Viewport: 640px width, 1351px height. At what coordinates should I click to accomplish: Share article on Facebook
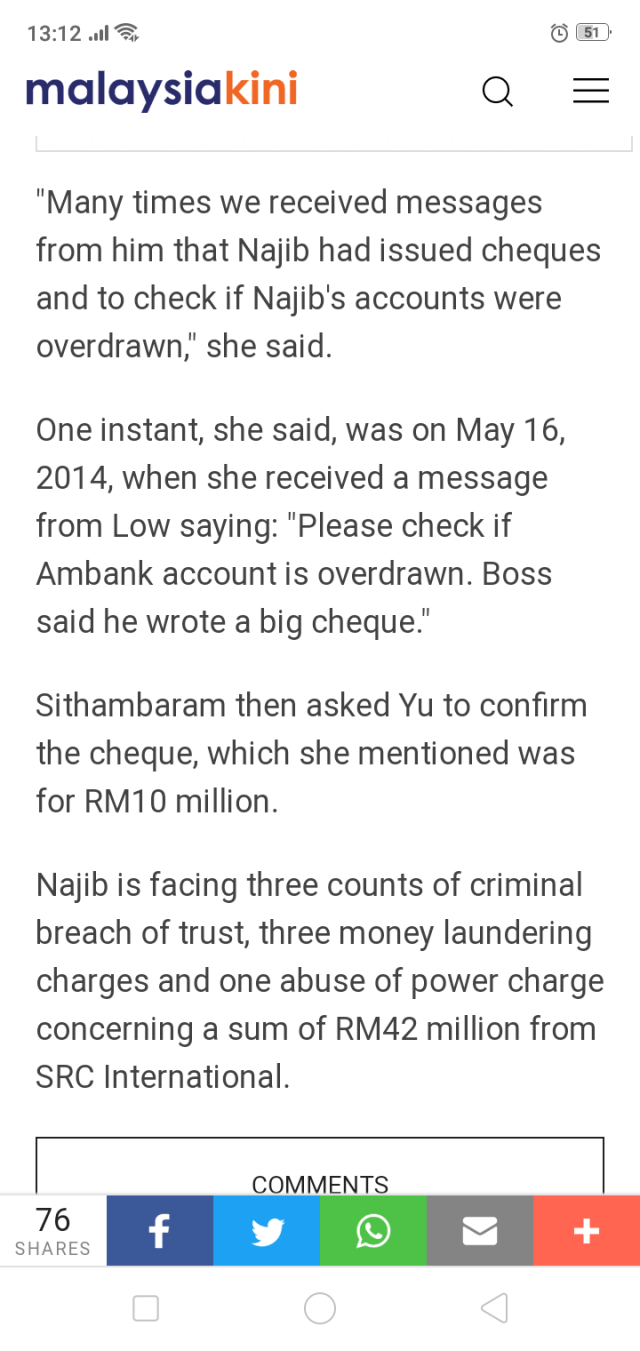coord(160,1231)
